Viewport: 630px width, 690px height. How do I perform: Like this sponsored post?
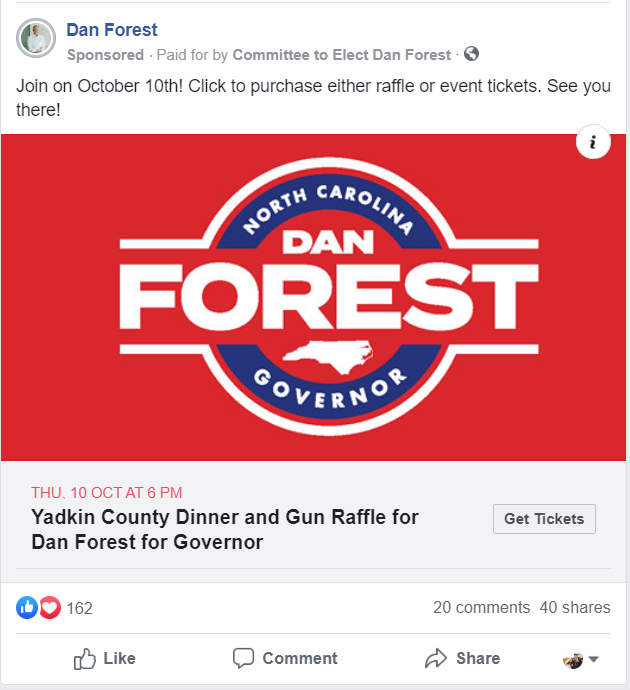105,658
